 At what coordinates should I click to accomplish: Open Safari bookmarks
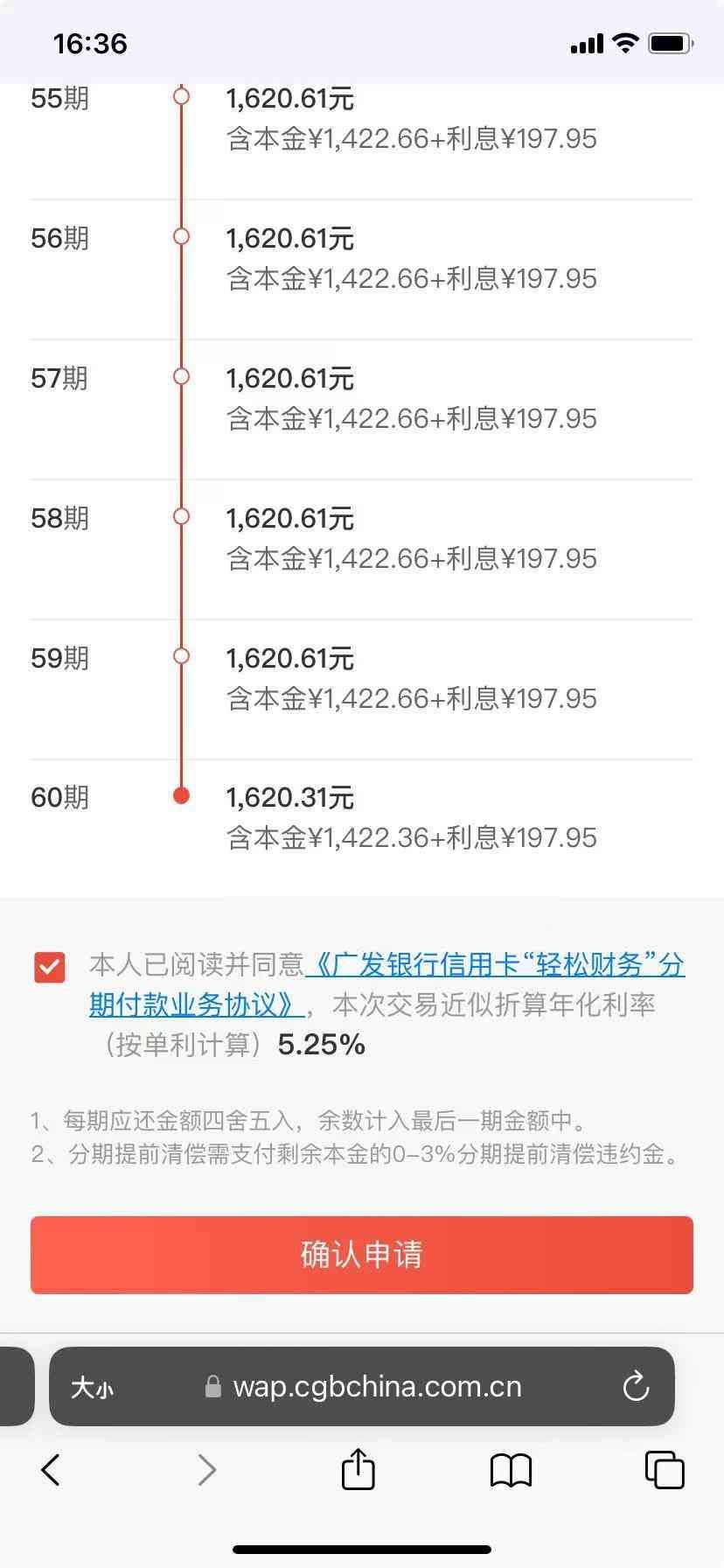click(512, 1470)
